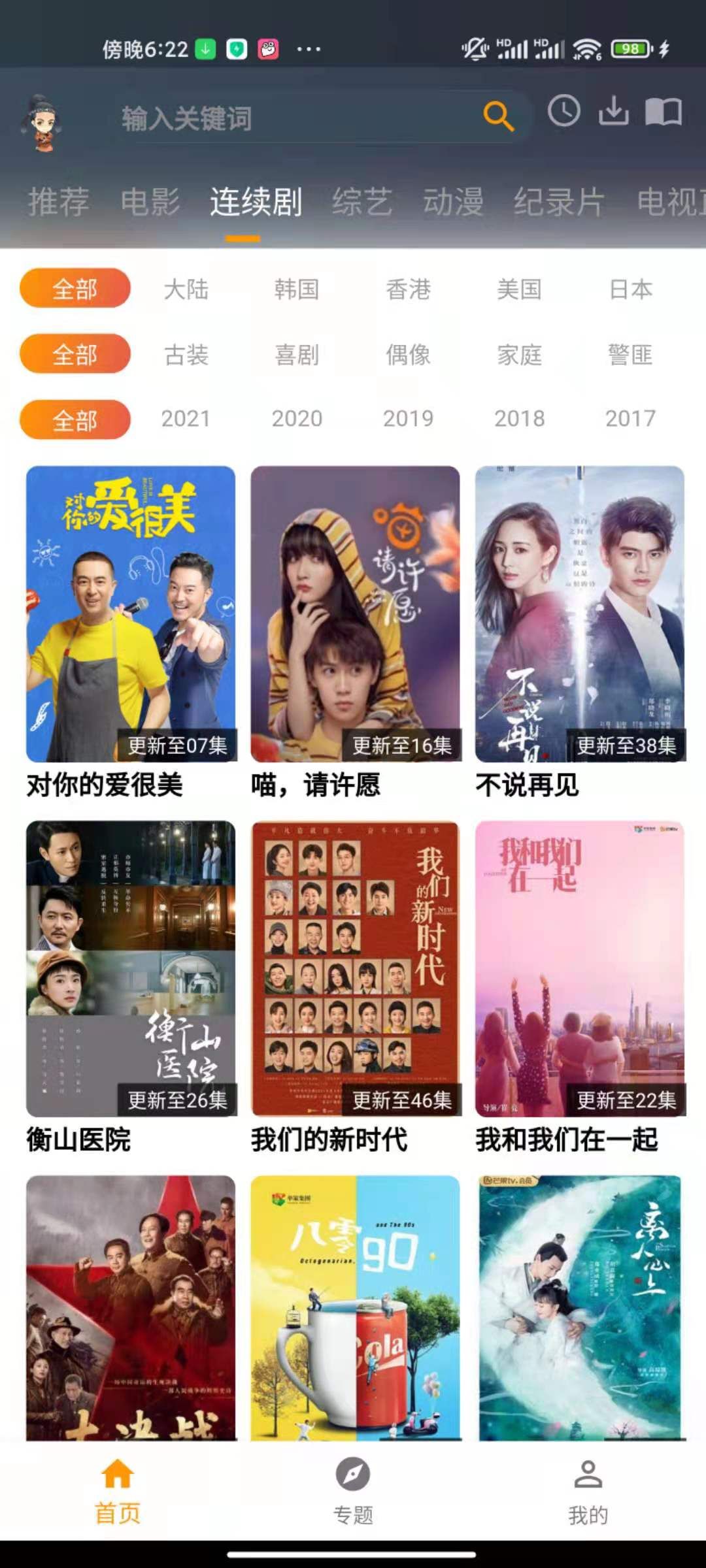
Task: Click the 全部 chip in the genre row
Action: 74,353
